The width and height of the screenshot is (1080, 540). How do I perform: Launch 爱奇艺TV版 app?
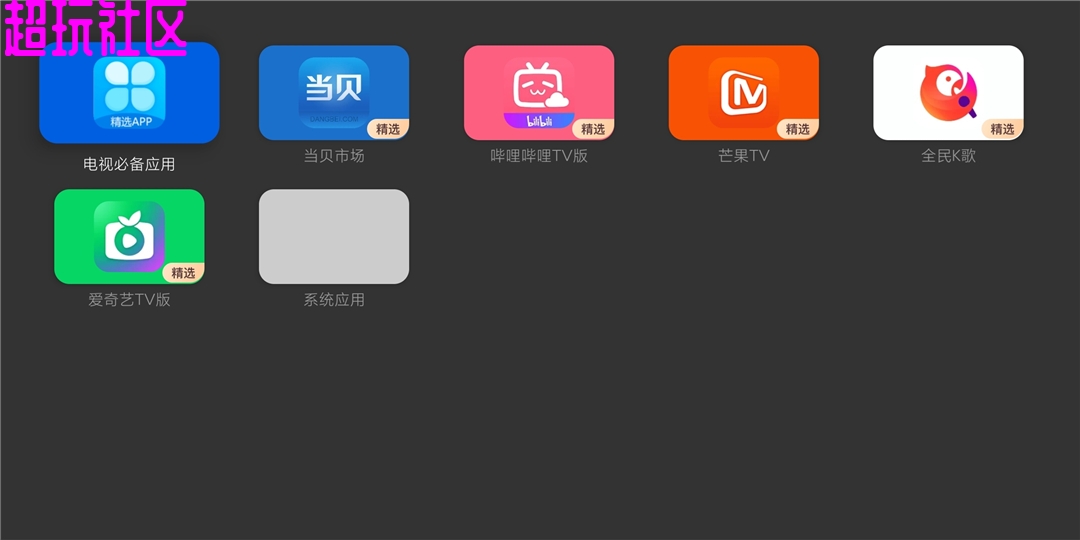(x=129, y=236)
